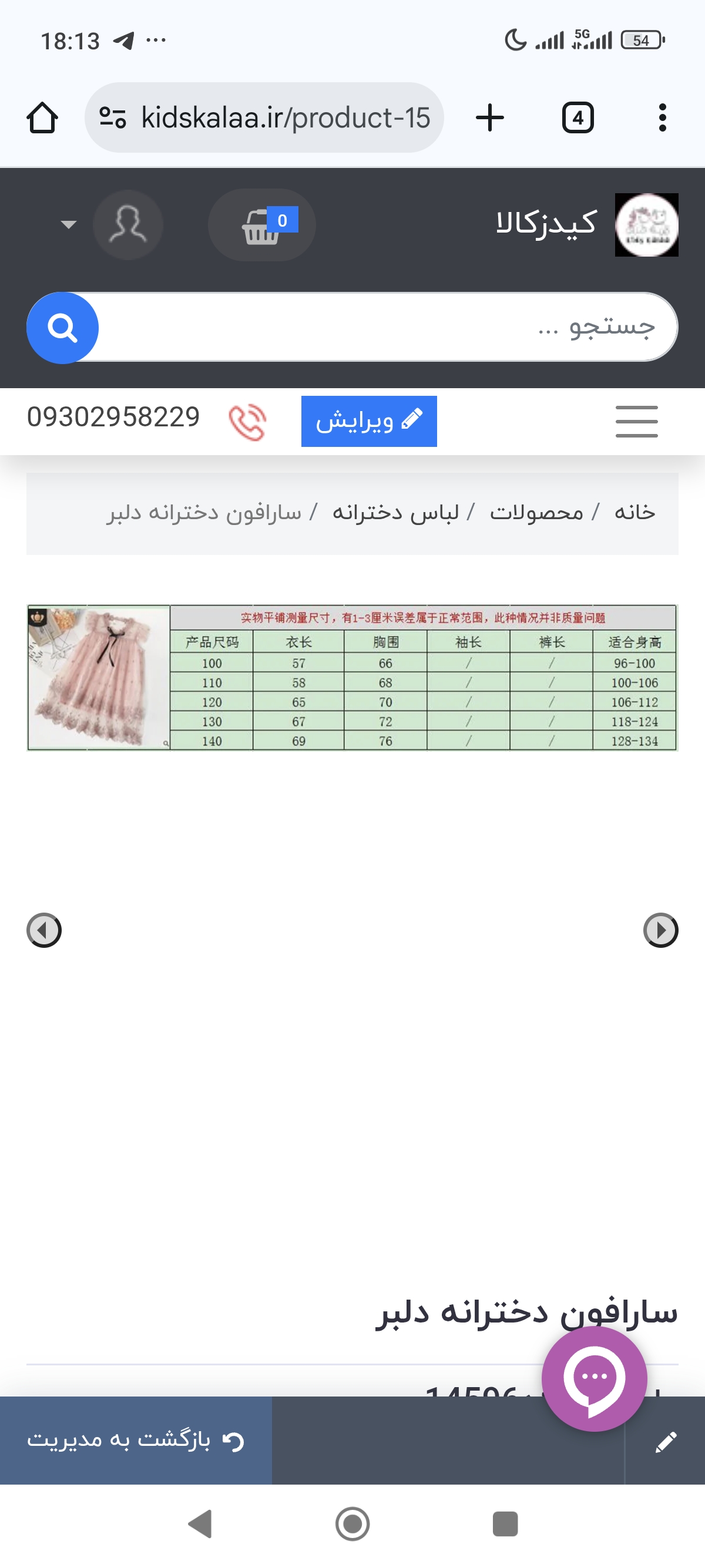Open the hamburger navigation menu

click(636, 421)
